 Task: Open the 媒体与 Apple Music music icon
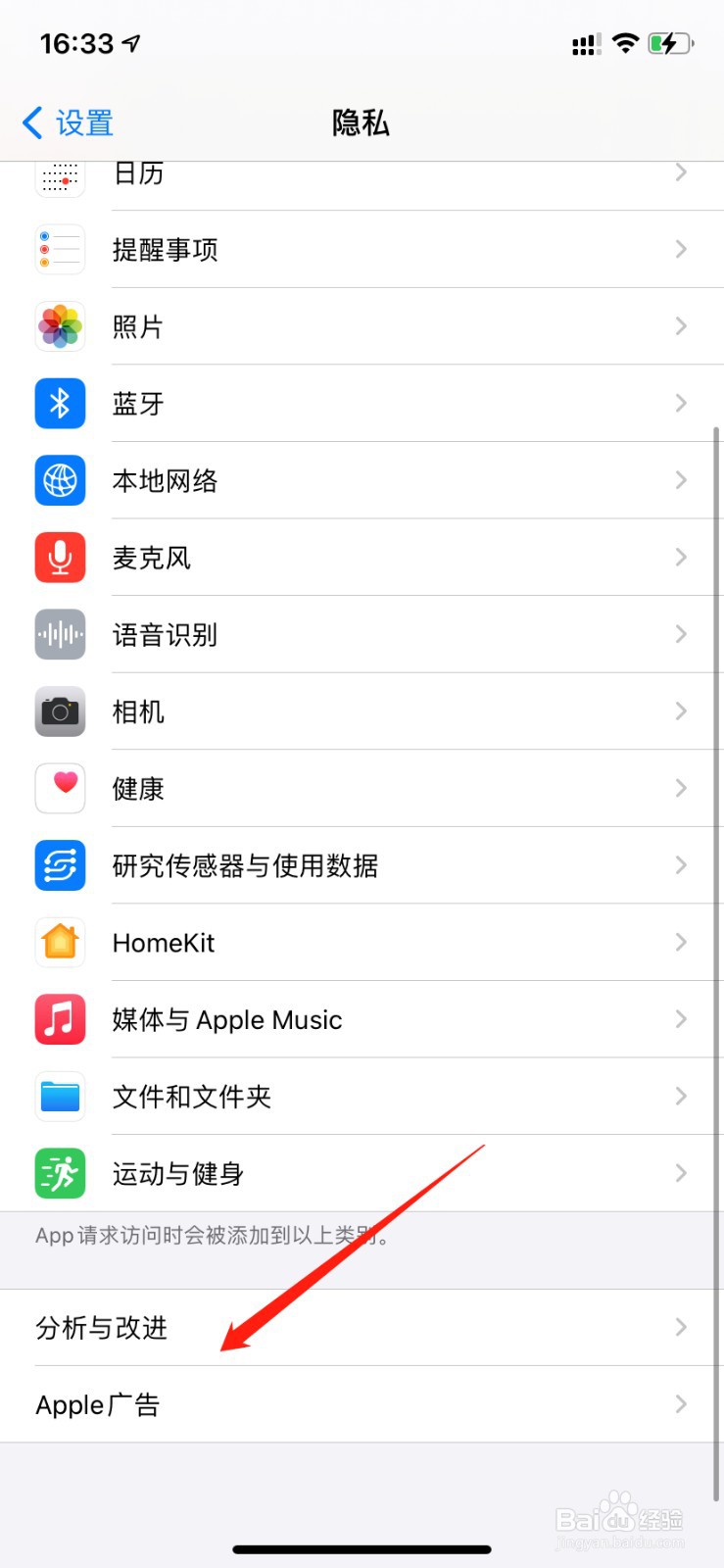60,1019
